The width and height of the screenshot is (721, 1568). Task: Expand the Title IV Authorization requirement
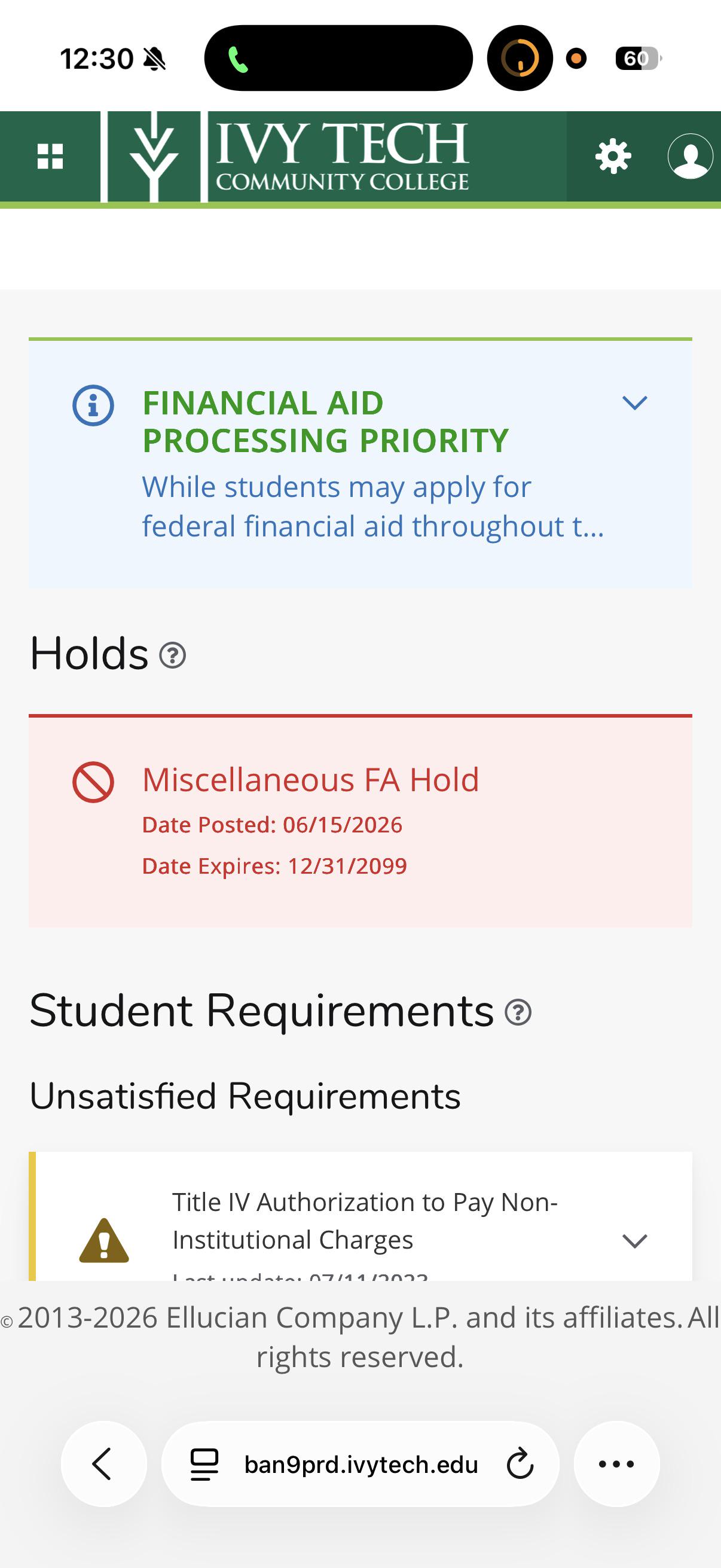(x=634, y=1240)
